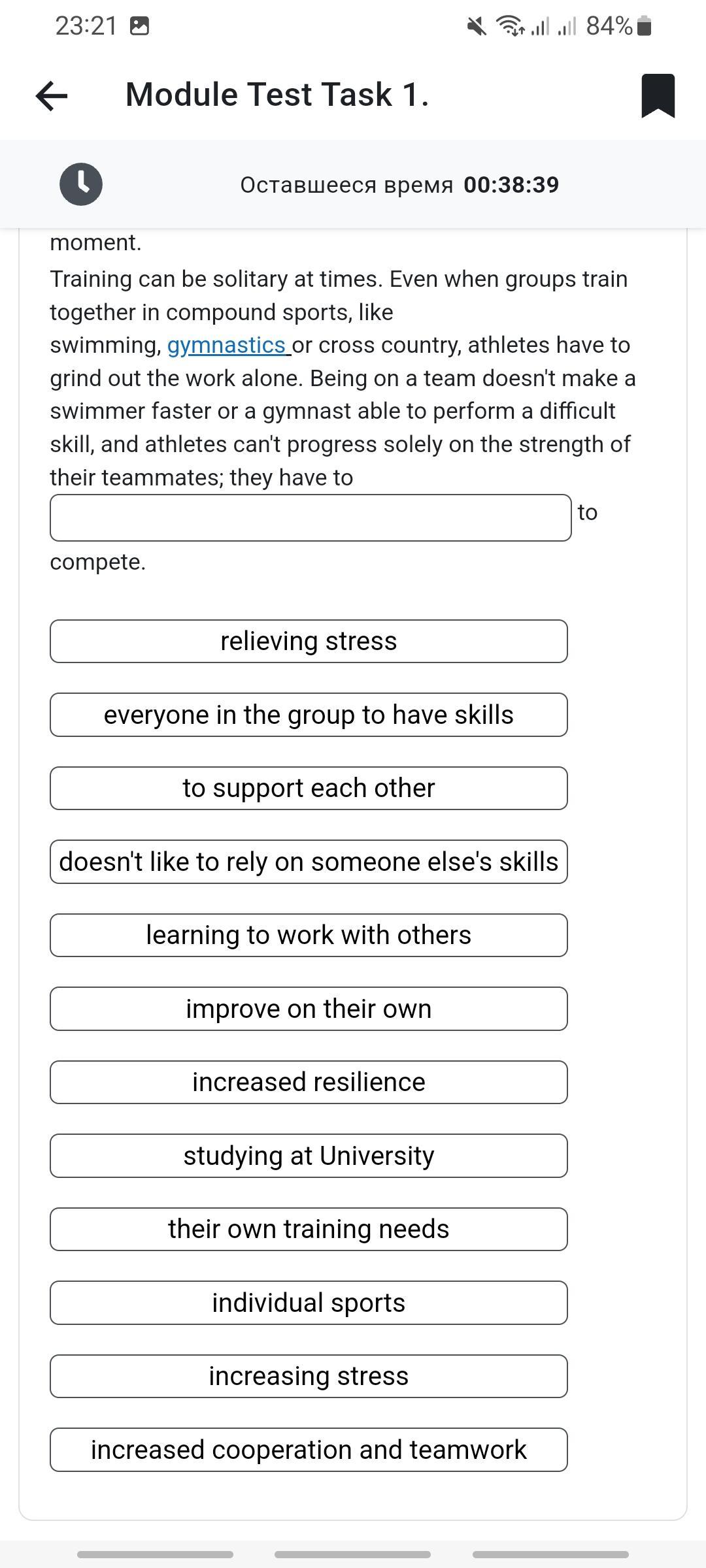
Task: Choose the 'increasing stress' answer
Action: point(309,1376)
